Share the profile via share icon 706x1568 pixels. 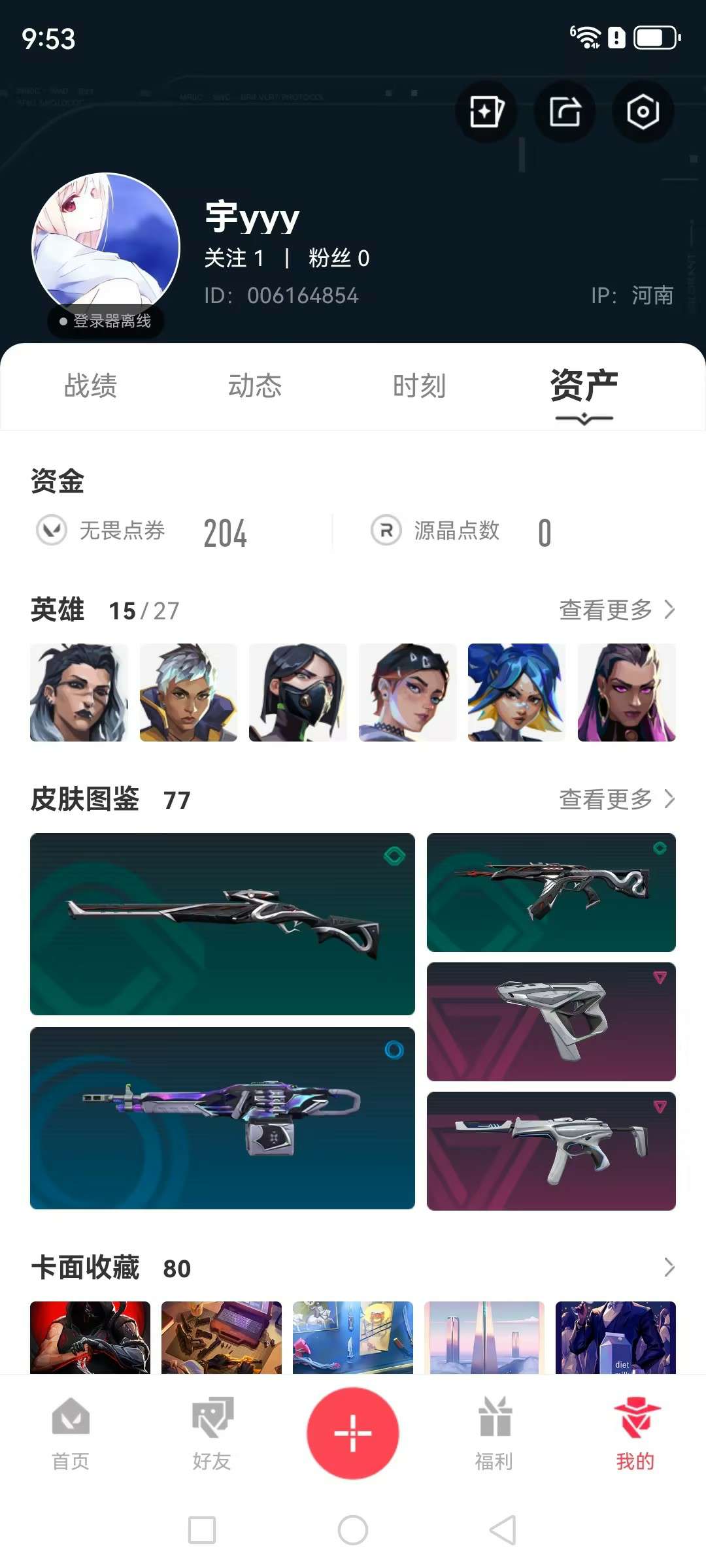(564, 112)
